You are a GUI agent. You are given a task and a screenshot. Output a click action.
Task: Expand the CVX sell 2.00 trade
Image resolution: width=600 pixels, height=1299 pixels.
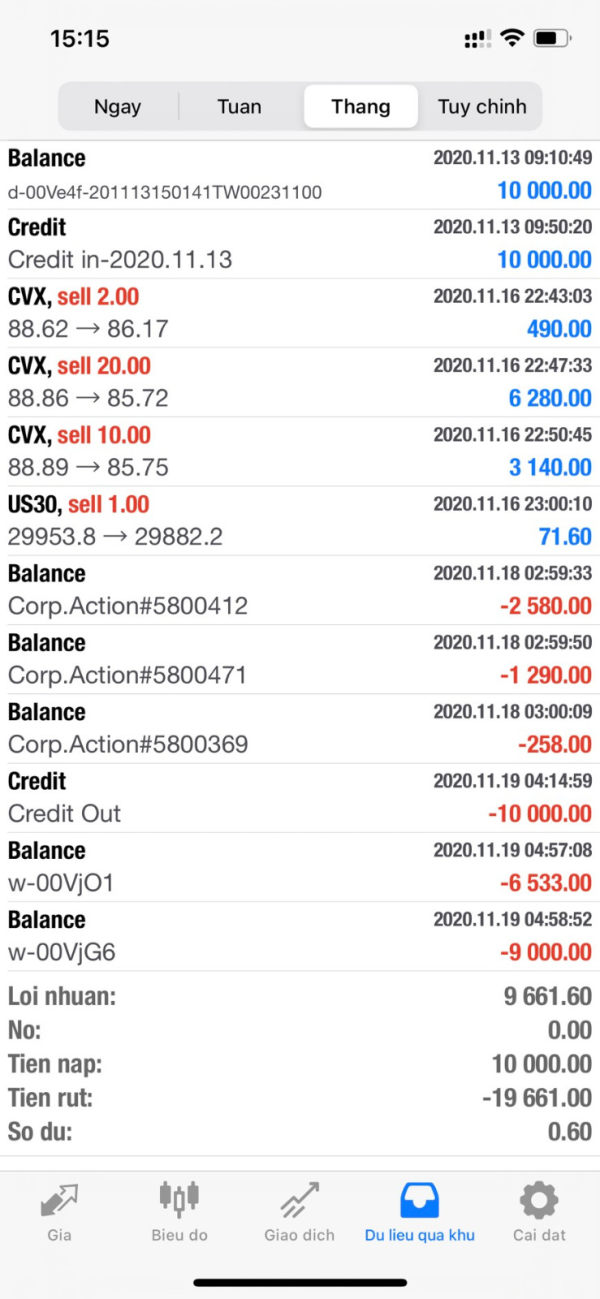pos(300,313)
